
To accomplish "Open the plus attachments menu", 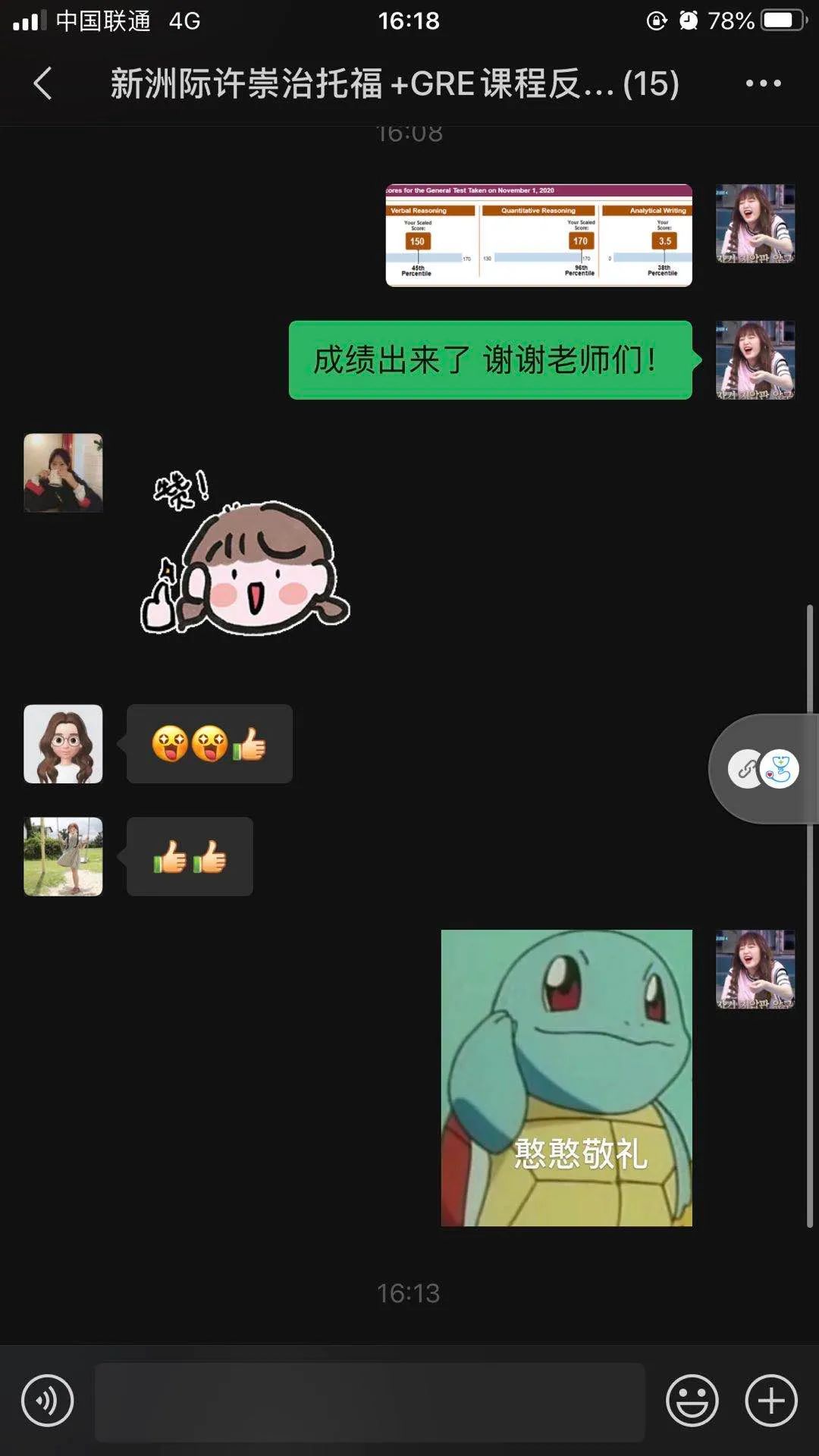I will (x=771, y=1401).
